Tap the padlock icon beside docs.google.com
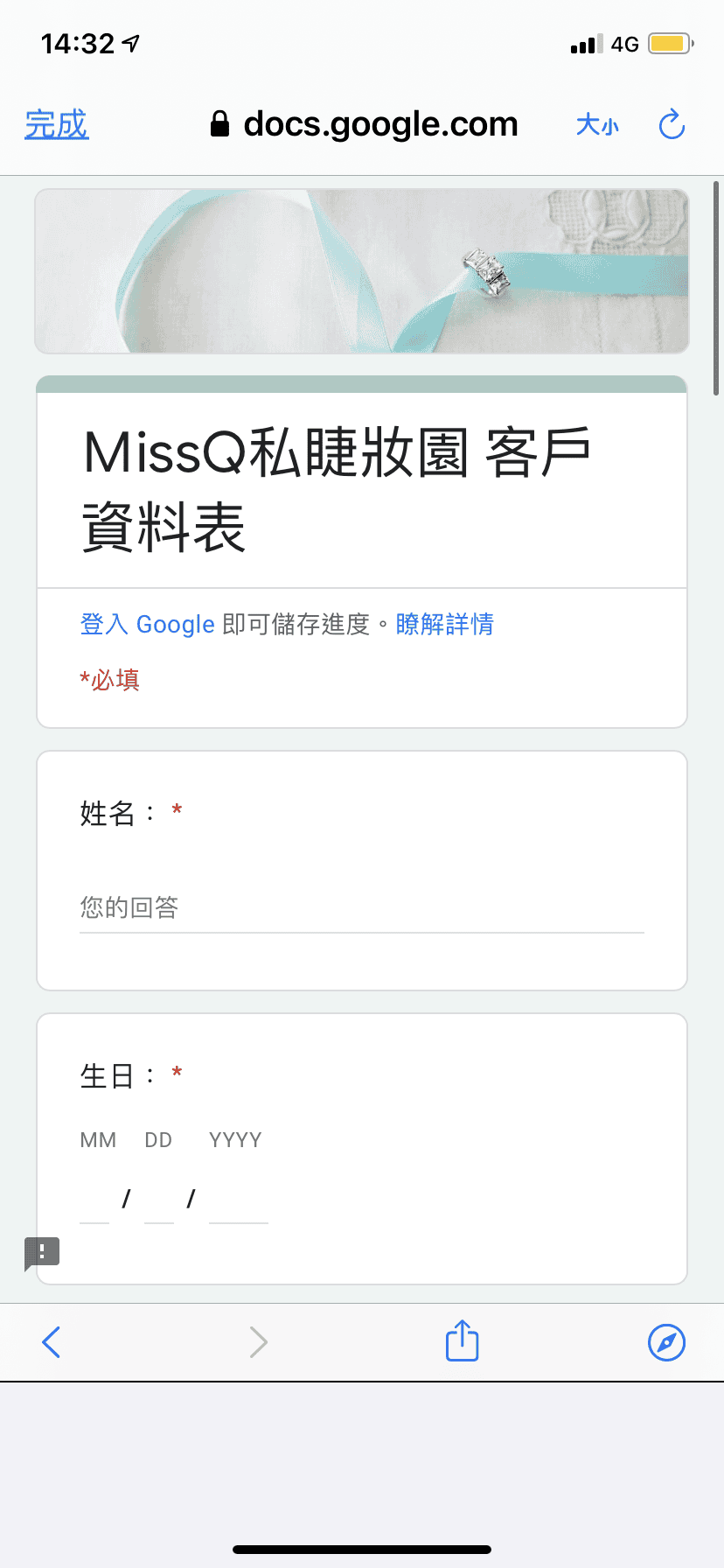Viewport: 724px width, 1568px height. coord(220,123)
